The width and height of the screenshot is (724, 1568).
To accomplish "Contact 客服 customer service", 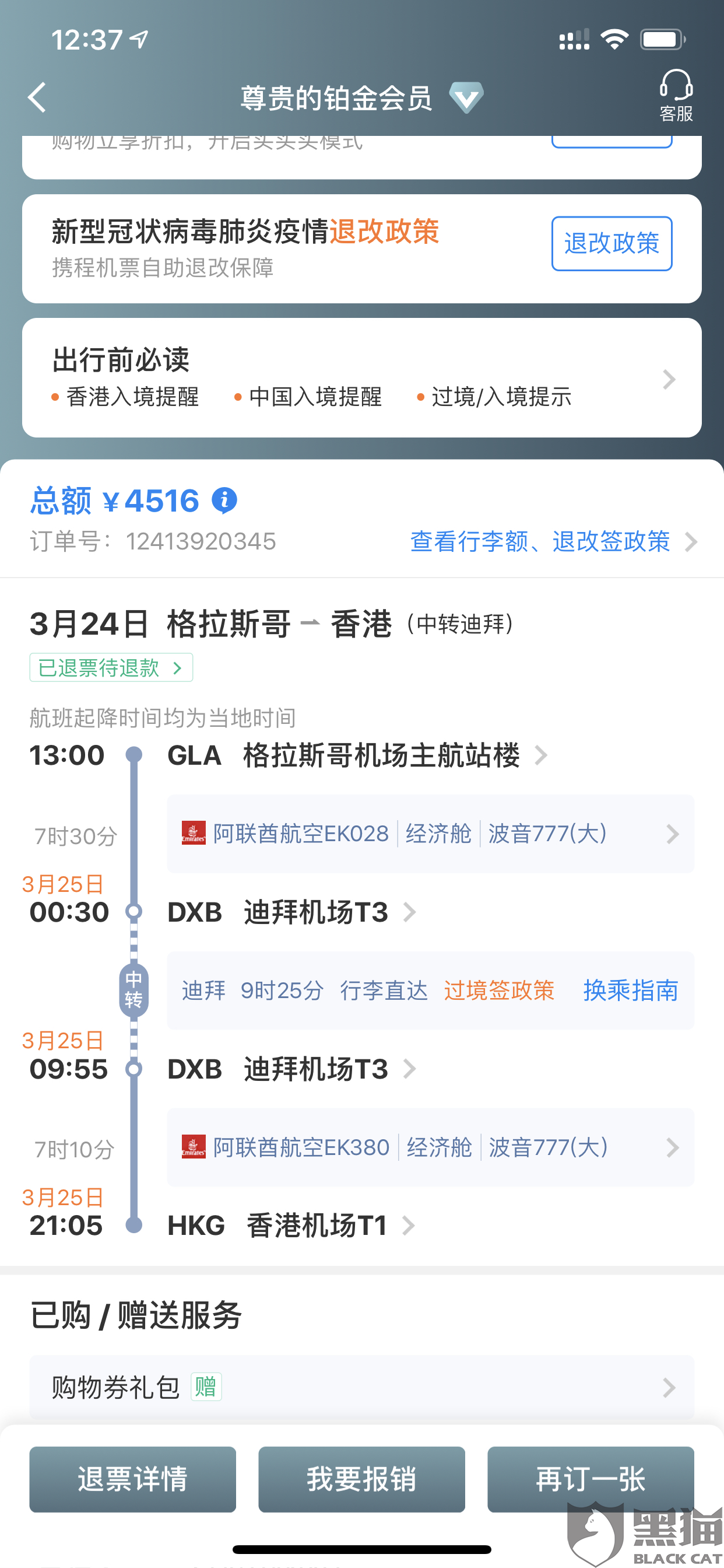I will (x=676, y=96).
